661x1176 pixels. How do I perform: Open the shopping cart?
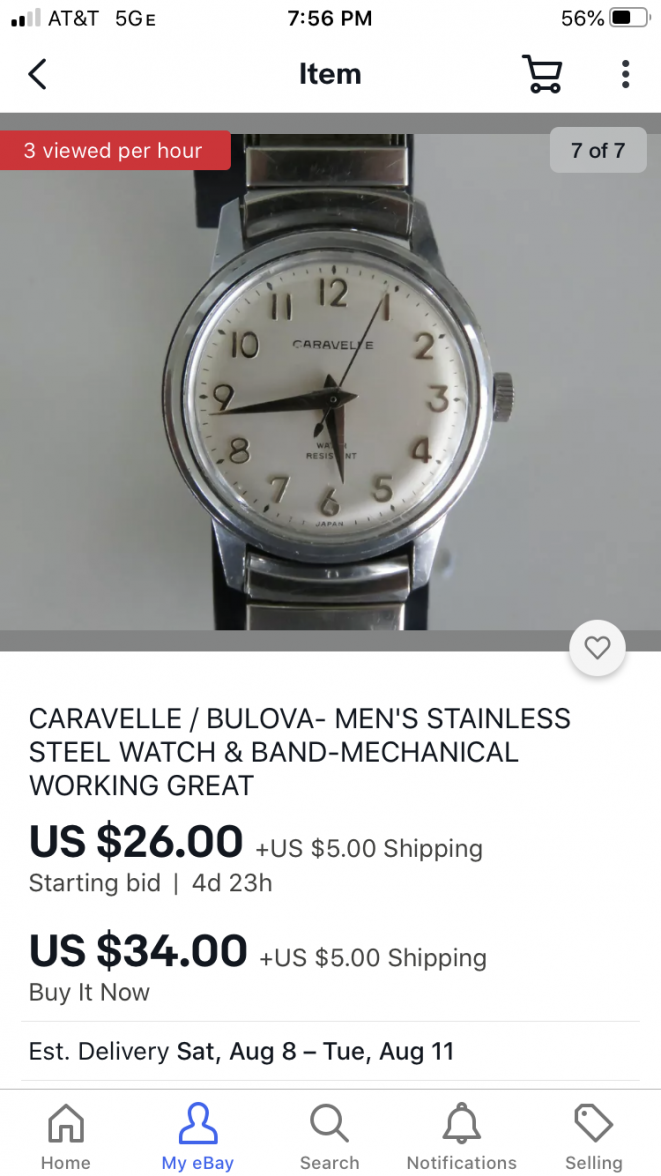(542, 74)
